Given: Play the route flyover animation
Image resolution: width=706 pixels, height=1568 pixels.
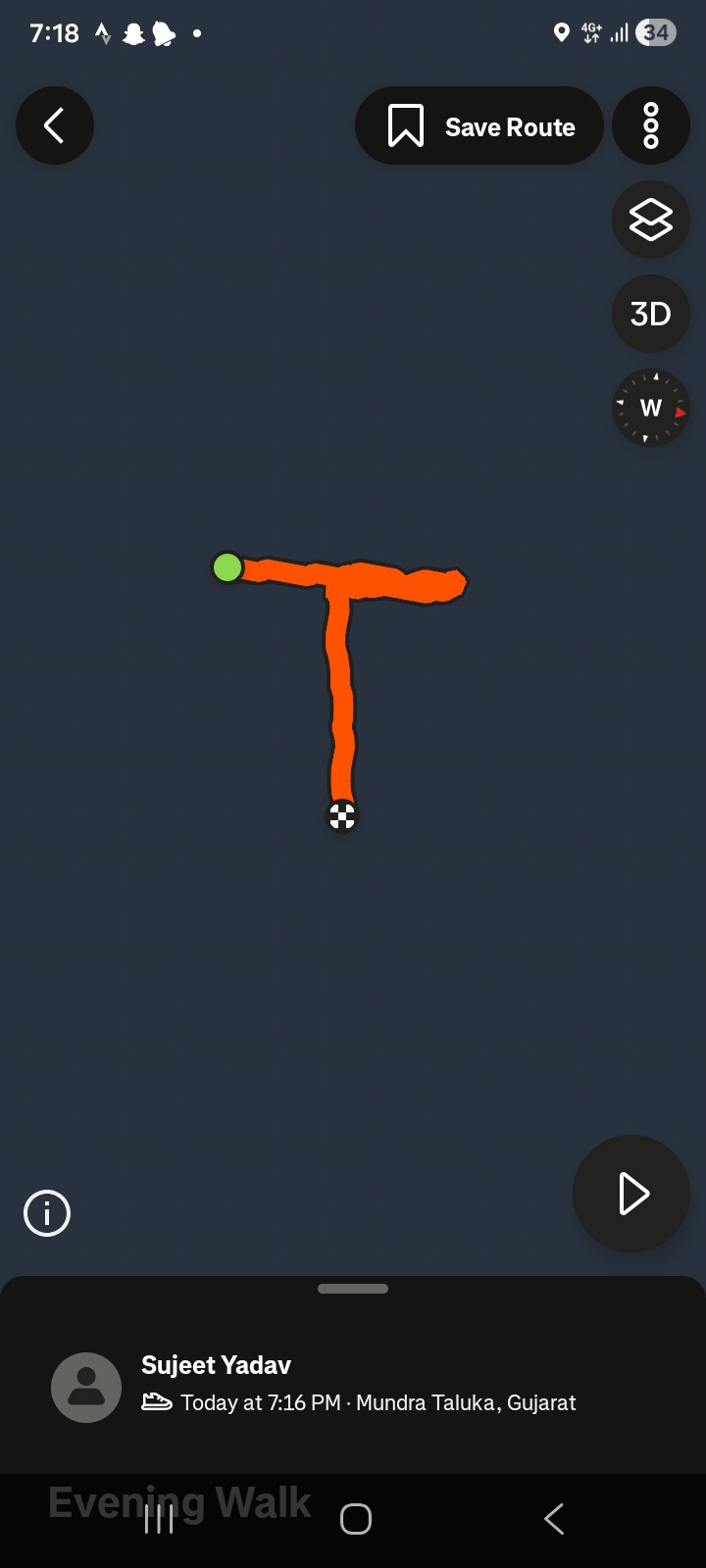Looking at the screenshot, I should click(631, 1194).
